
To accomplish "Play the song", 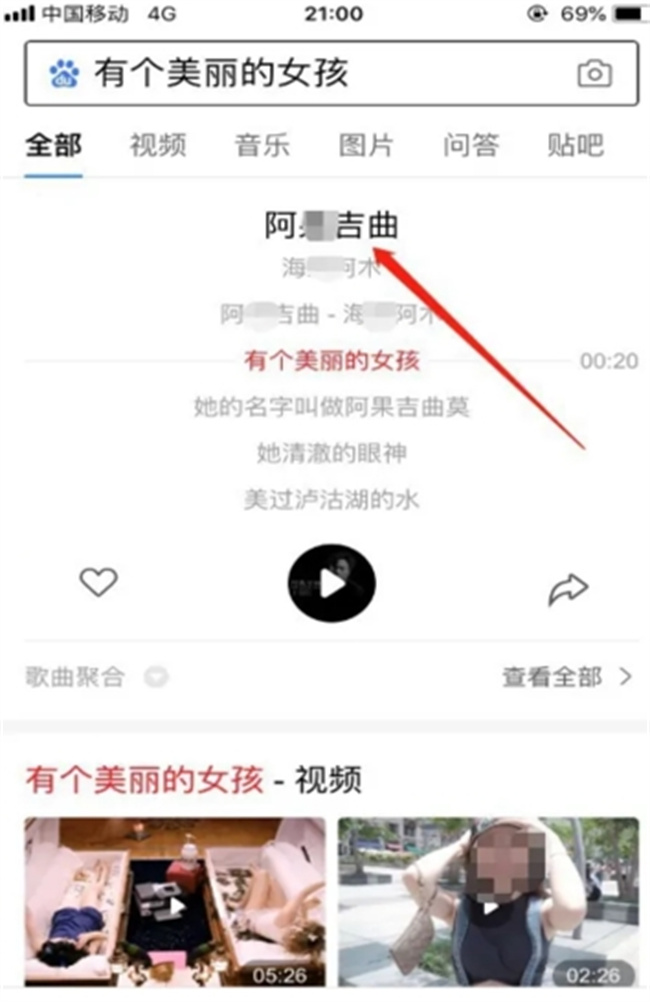I will [331, 583].
